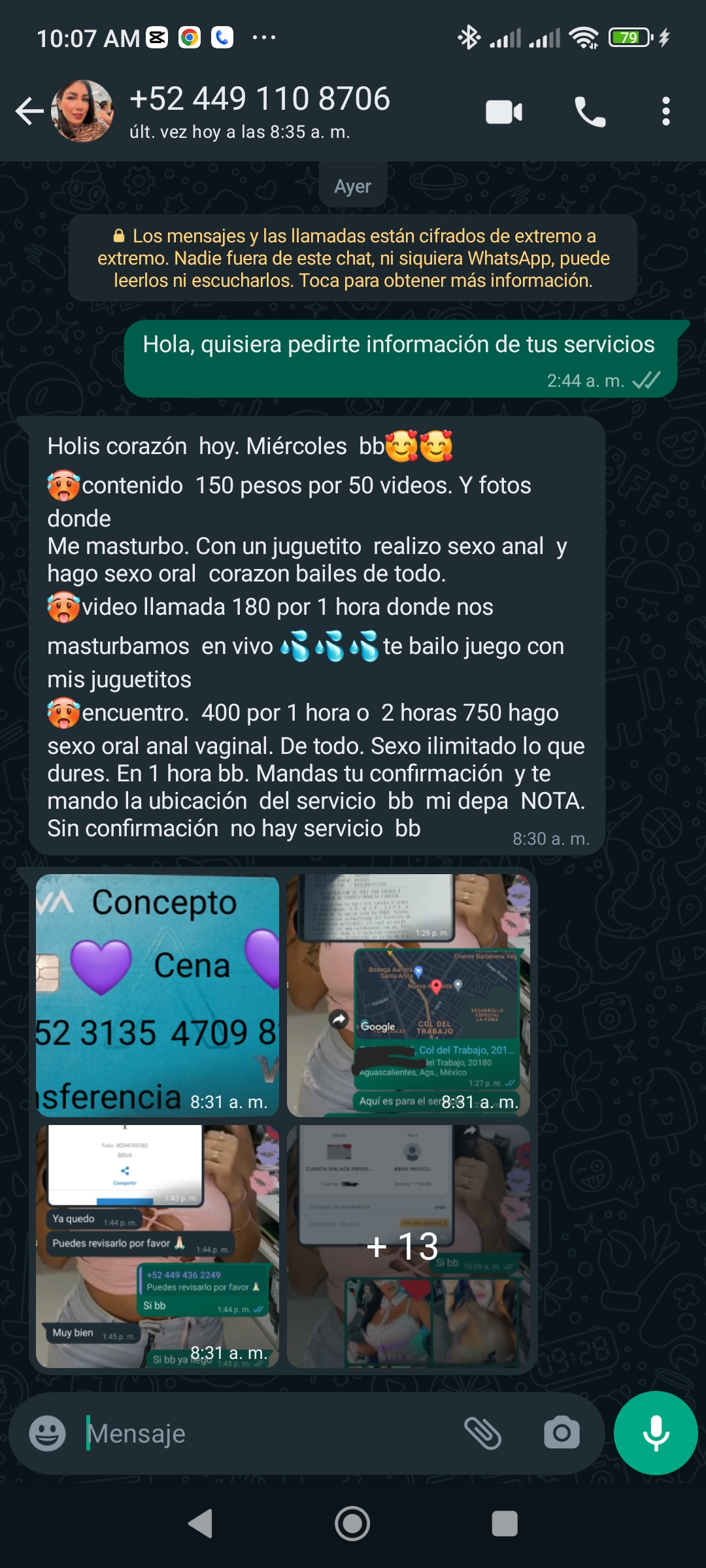Viewport: 706px width, 1568px height.
Task: Open recent apps from navigation bar
Action: tap(505, 1524)
